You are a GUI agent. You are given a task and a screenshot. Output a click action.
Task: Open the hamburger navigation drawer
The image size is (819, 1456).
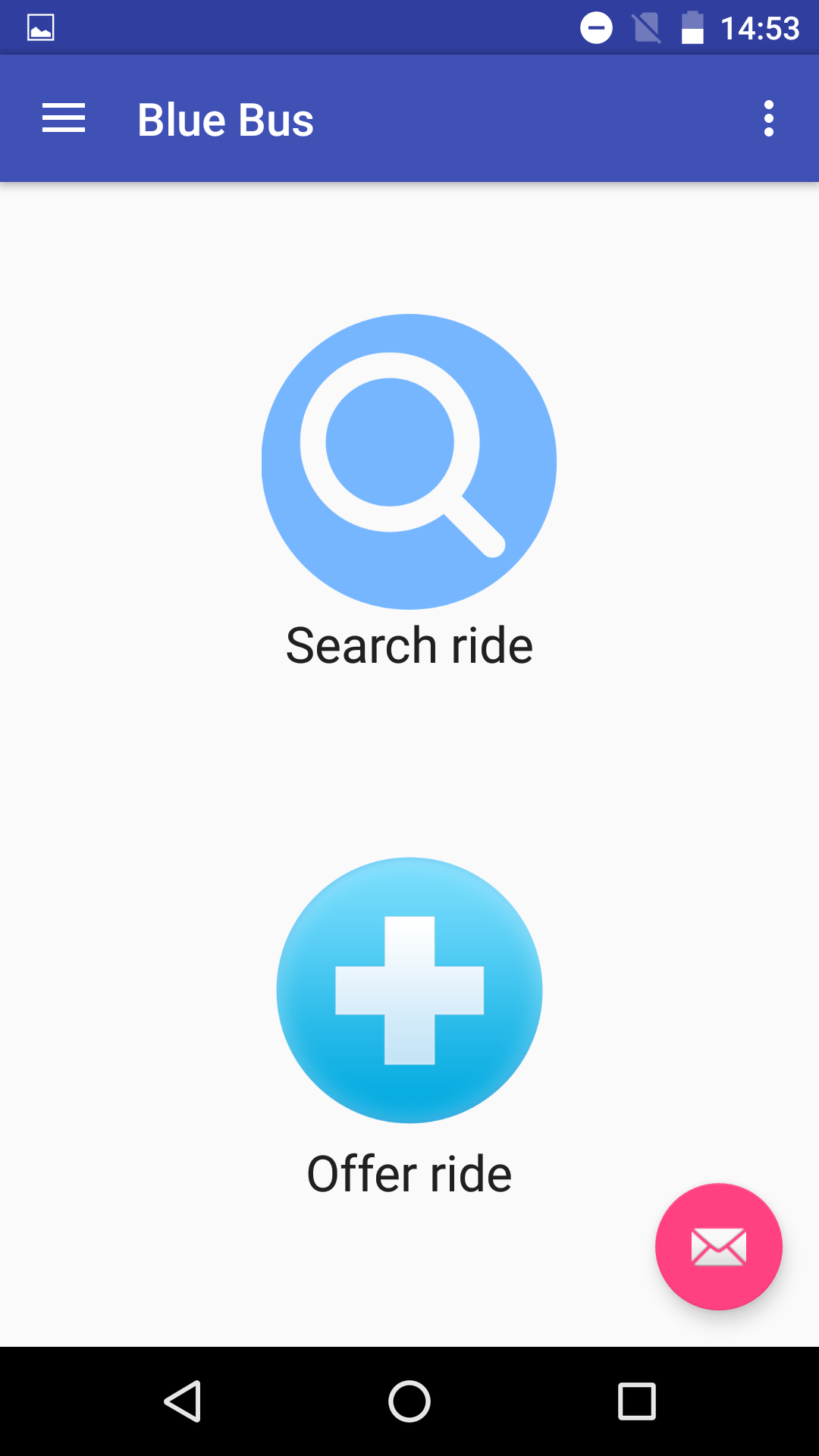point(64,118)
